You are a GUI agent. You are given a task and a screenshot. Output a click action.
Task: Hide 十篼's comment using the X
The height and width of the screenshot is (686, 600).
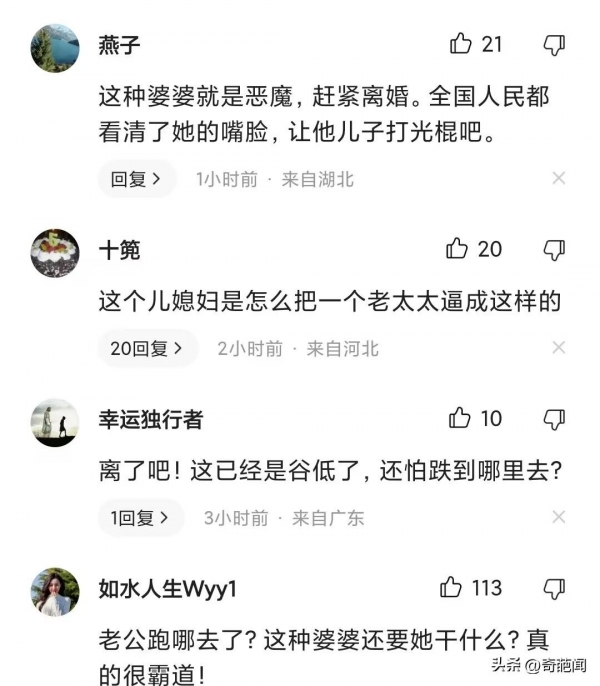pos(559,348)
